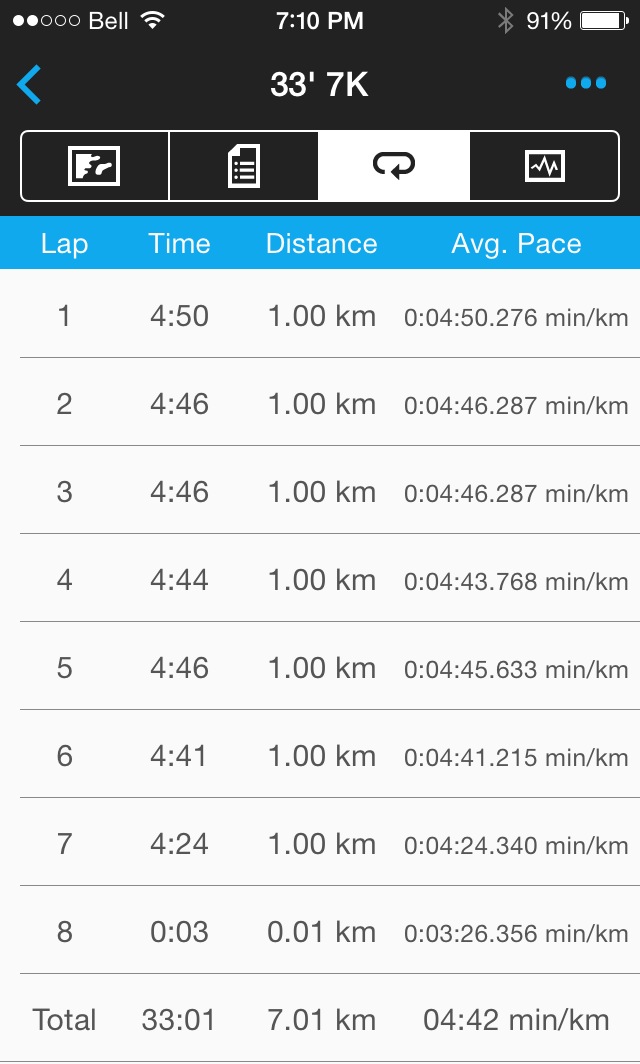Go back using the blue arrow

(x=30, y=85)
